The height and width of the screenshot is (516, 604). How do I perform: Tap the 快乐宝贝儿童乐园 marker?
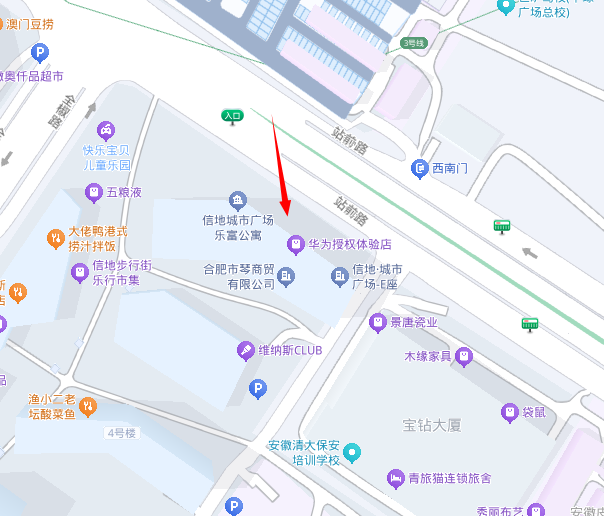click(105, 130)
